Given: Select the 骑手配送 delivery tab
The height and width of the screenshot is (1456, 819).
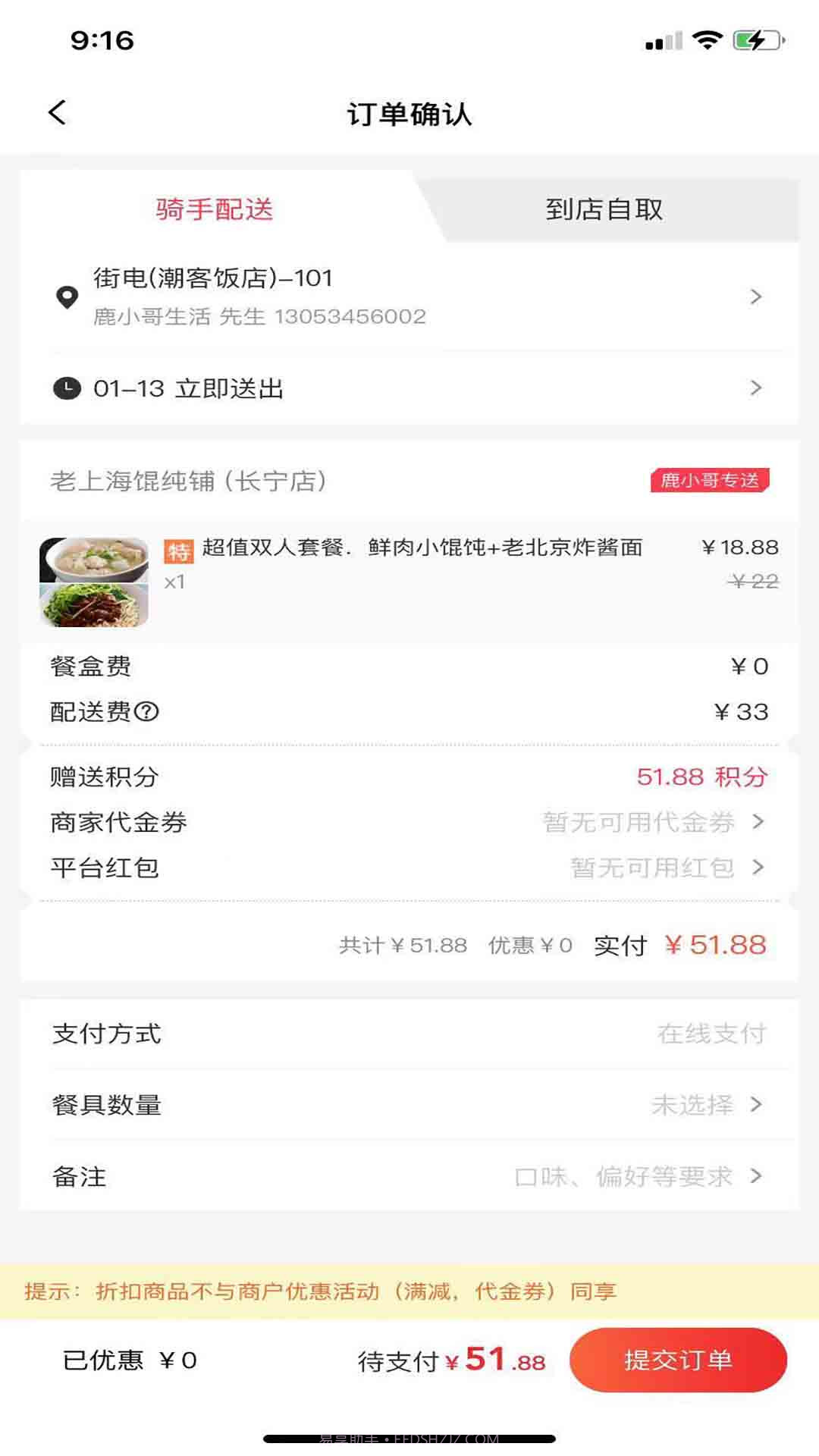Looking at the screenshot, I should 215,210.
